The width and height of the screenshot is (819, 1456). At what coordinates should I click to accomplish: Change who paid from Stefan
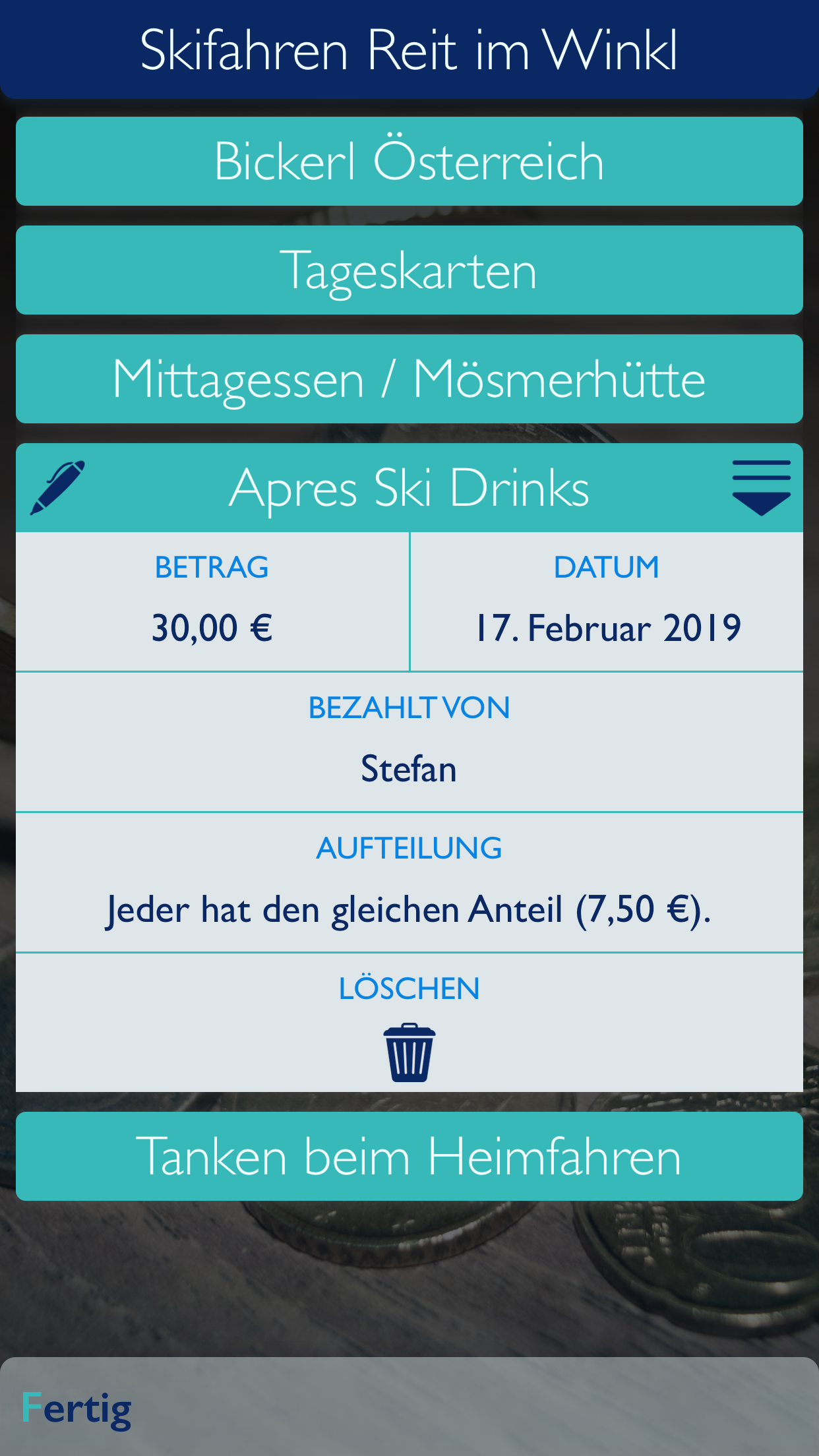click(x=409, y=743)
